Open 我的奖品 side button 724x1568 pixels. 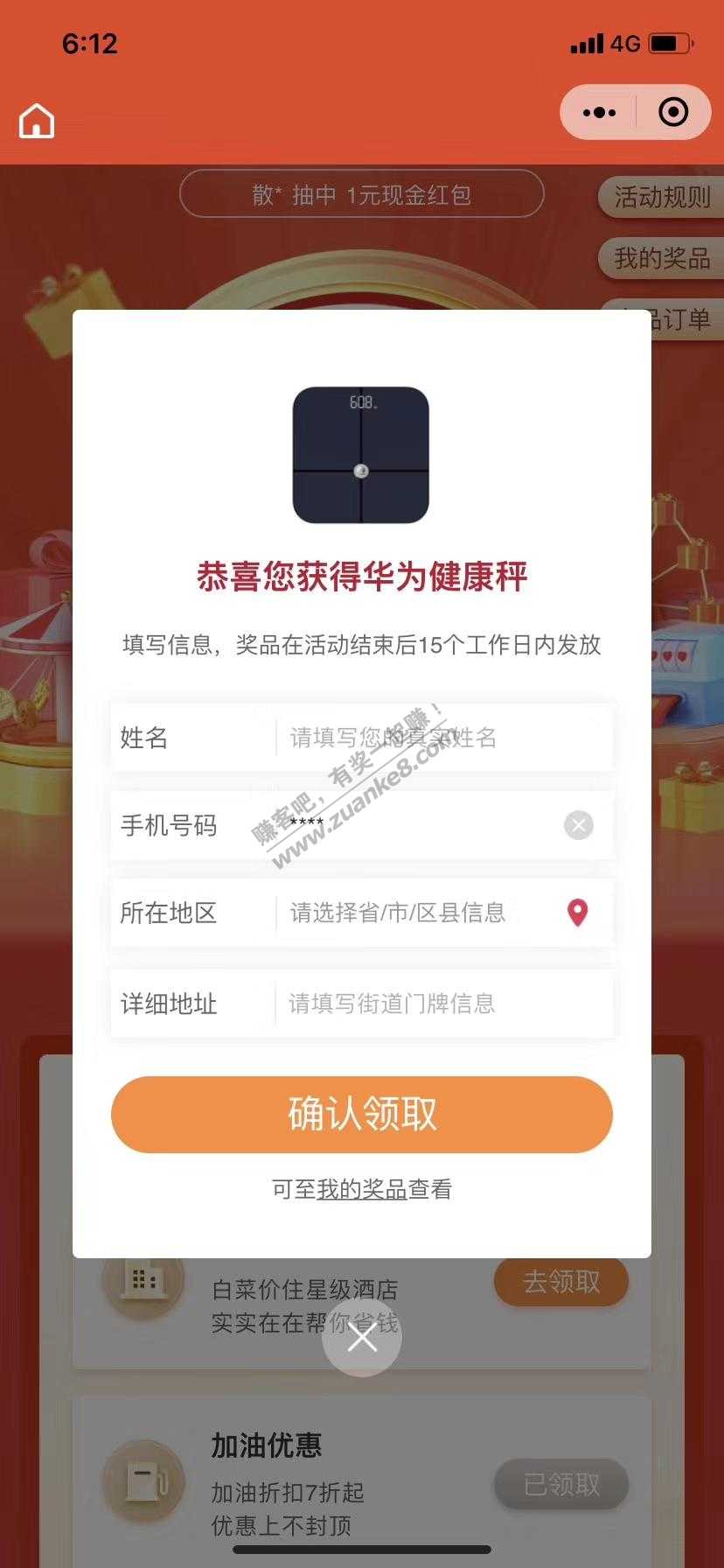661,259
